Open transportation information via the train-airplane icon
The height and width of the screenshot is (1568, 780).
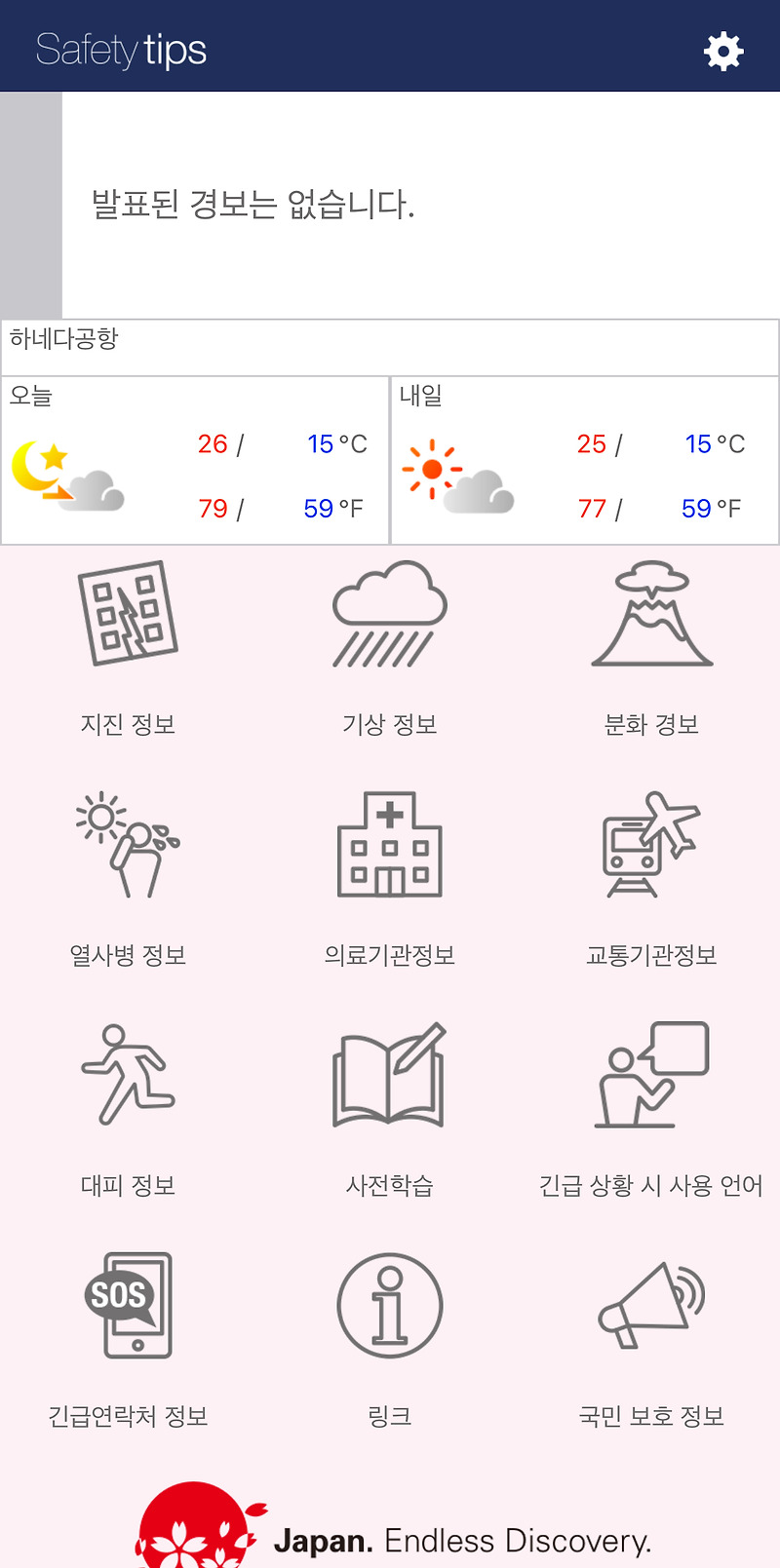click(x=650, y=845)
